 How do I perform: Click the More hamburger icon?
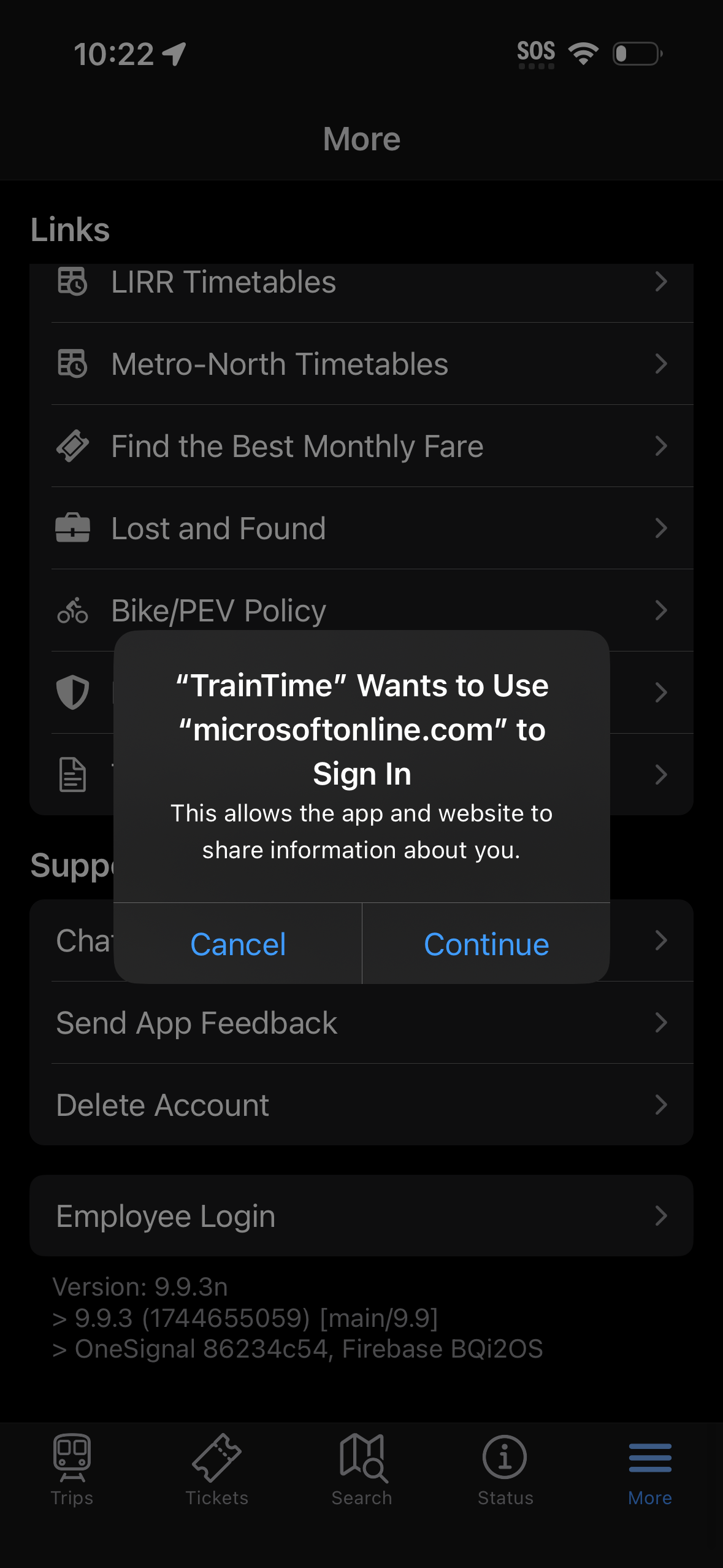(x=649, y=1455)
